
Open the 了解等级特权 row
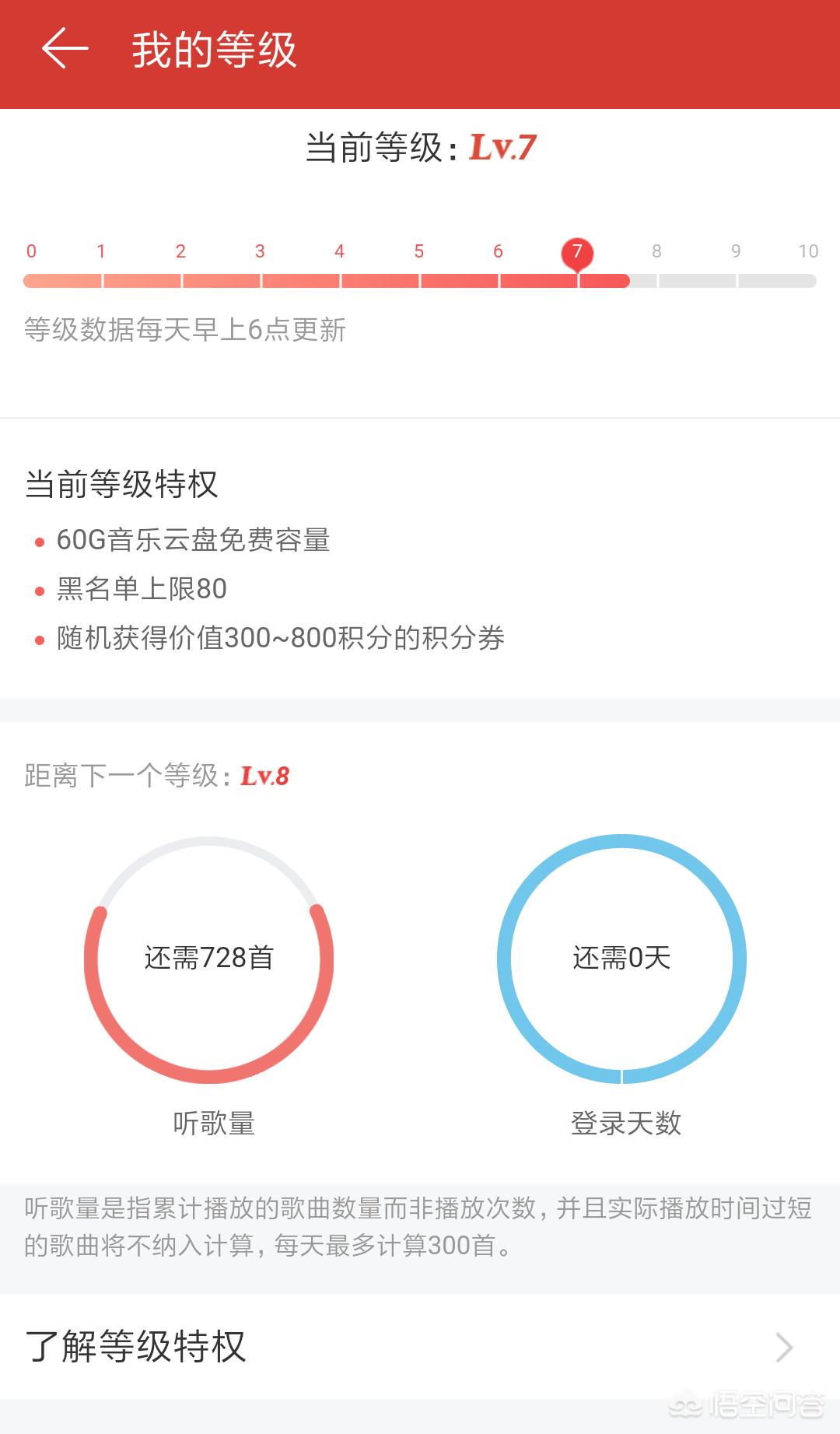[420, 1347]
